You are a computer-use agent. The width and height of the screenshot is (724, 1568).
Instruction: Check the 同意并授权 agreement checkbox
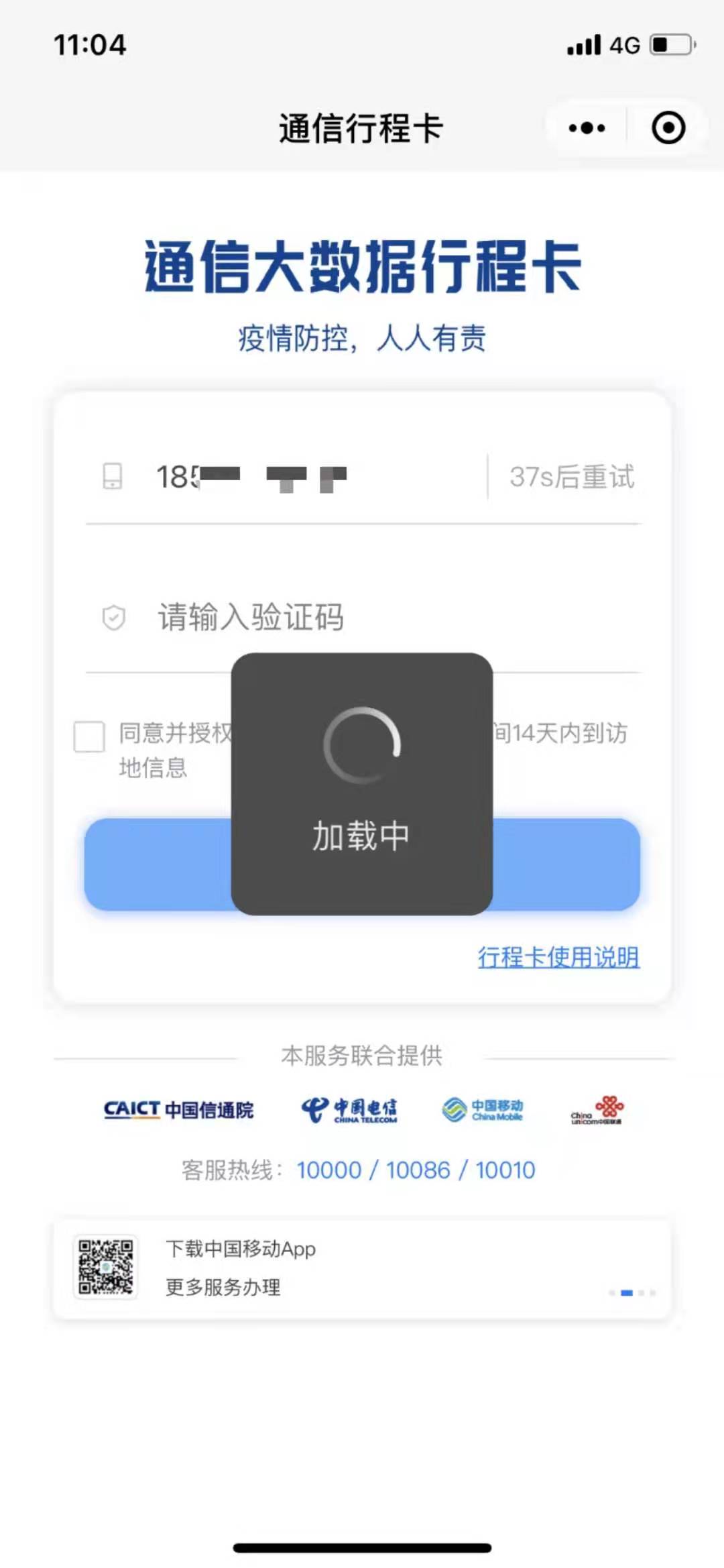coord(89,736)
